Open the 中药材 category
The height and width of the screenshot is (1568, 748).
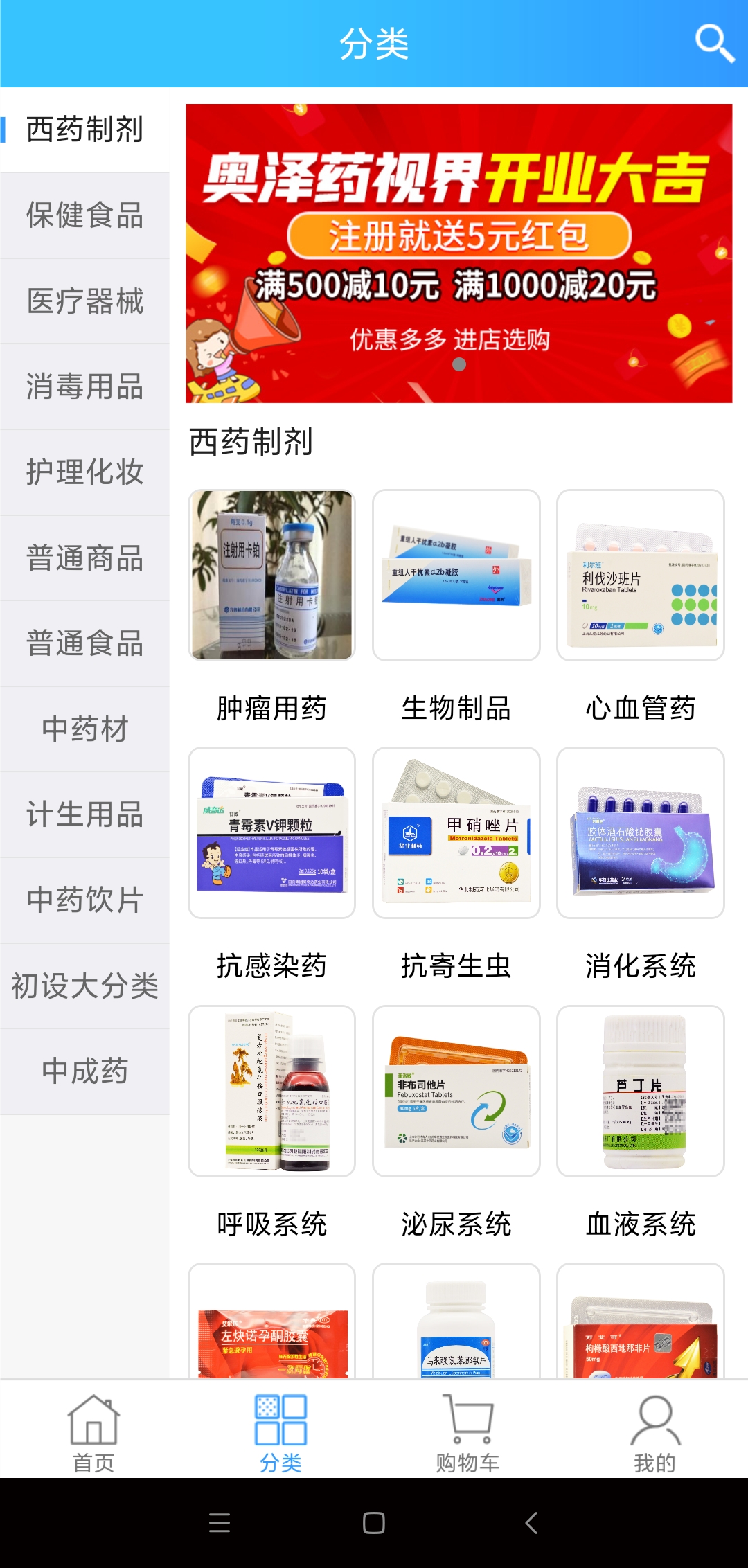[x=84, y=729]
